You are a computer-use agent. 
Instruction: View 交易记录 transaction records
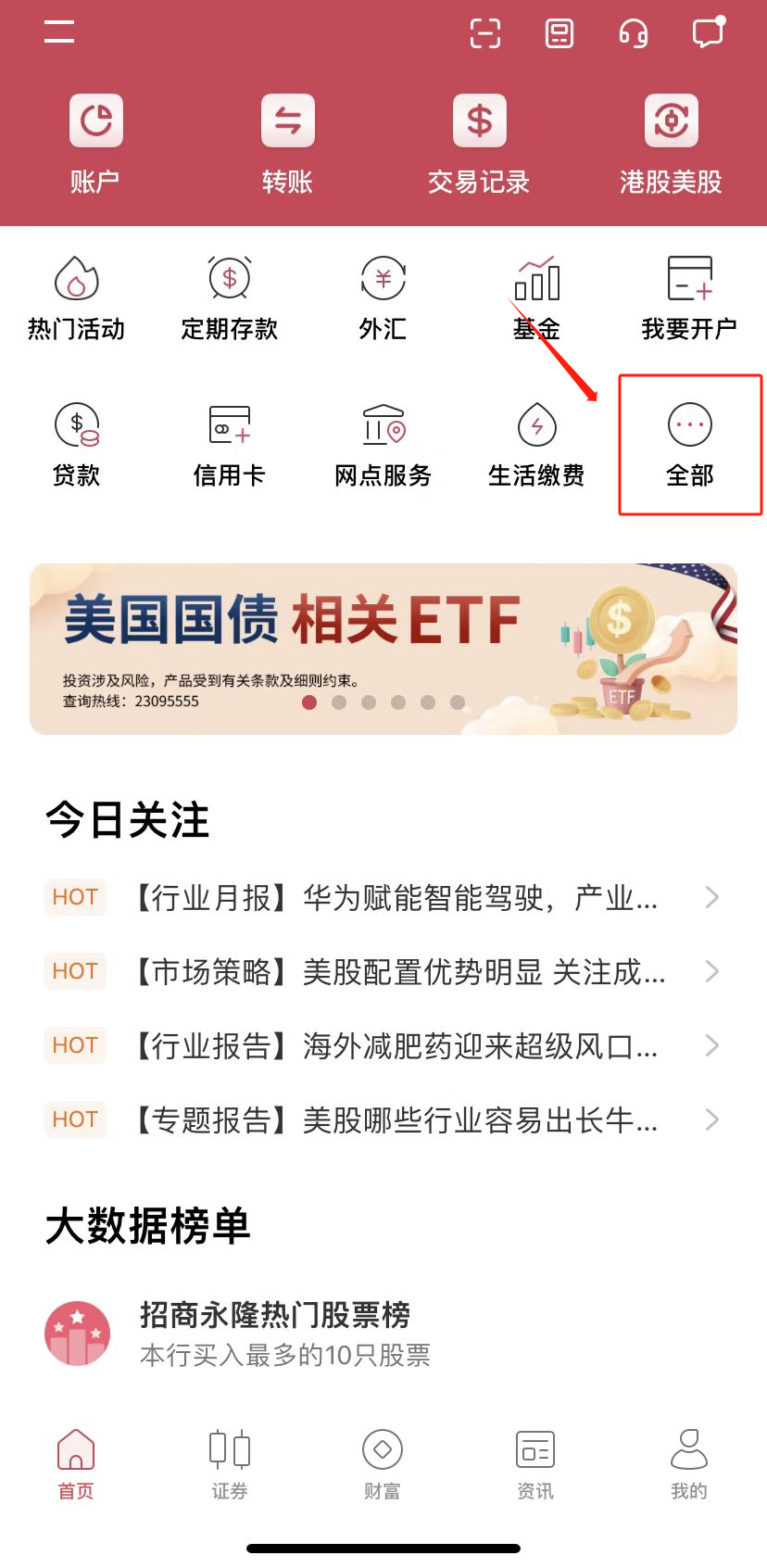479,145
